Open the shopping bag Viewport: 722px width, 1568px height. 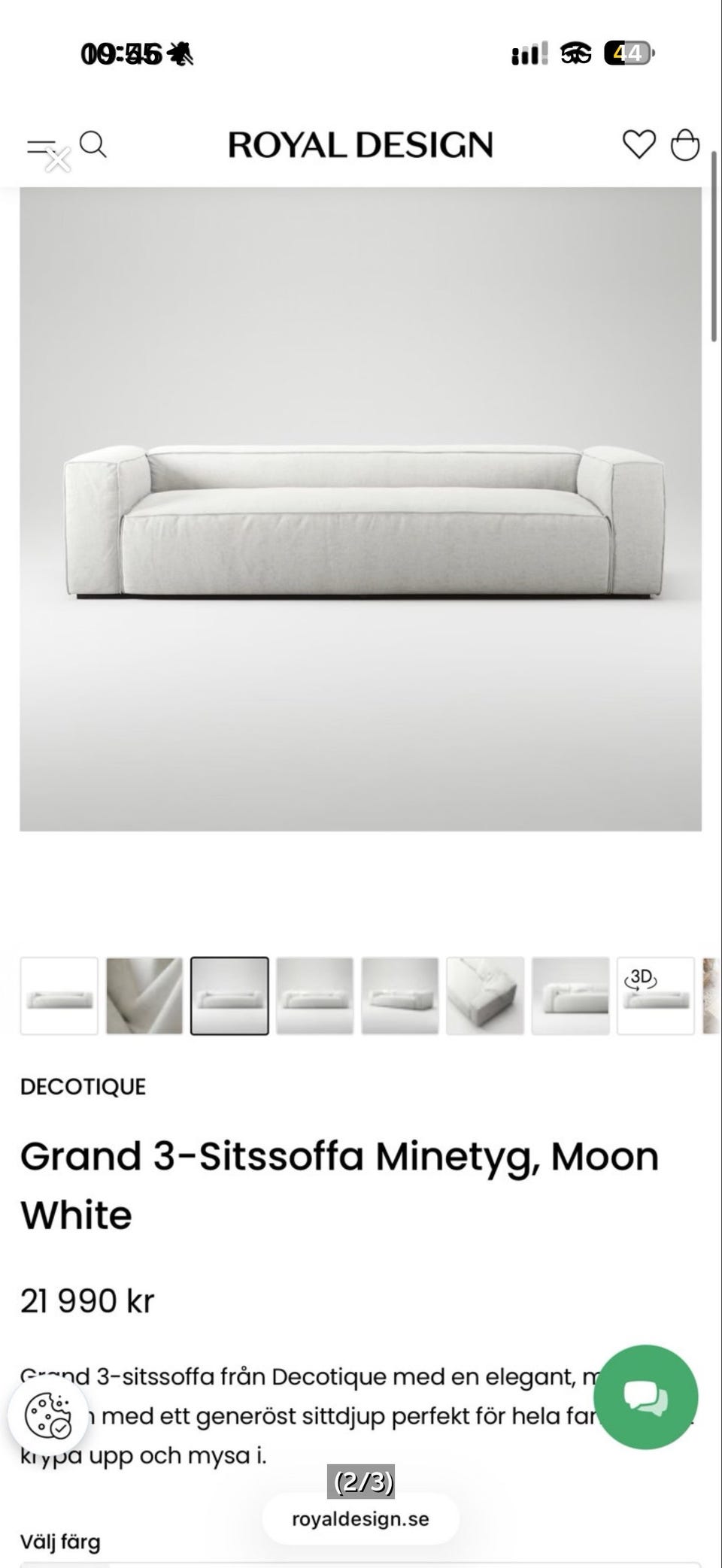coord(684,144)
